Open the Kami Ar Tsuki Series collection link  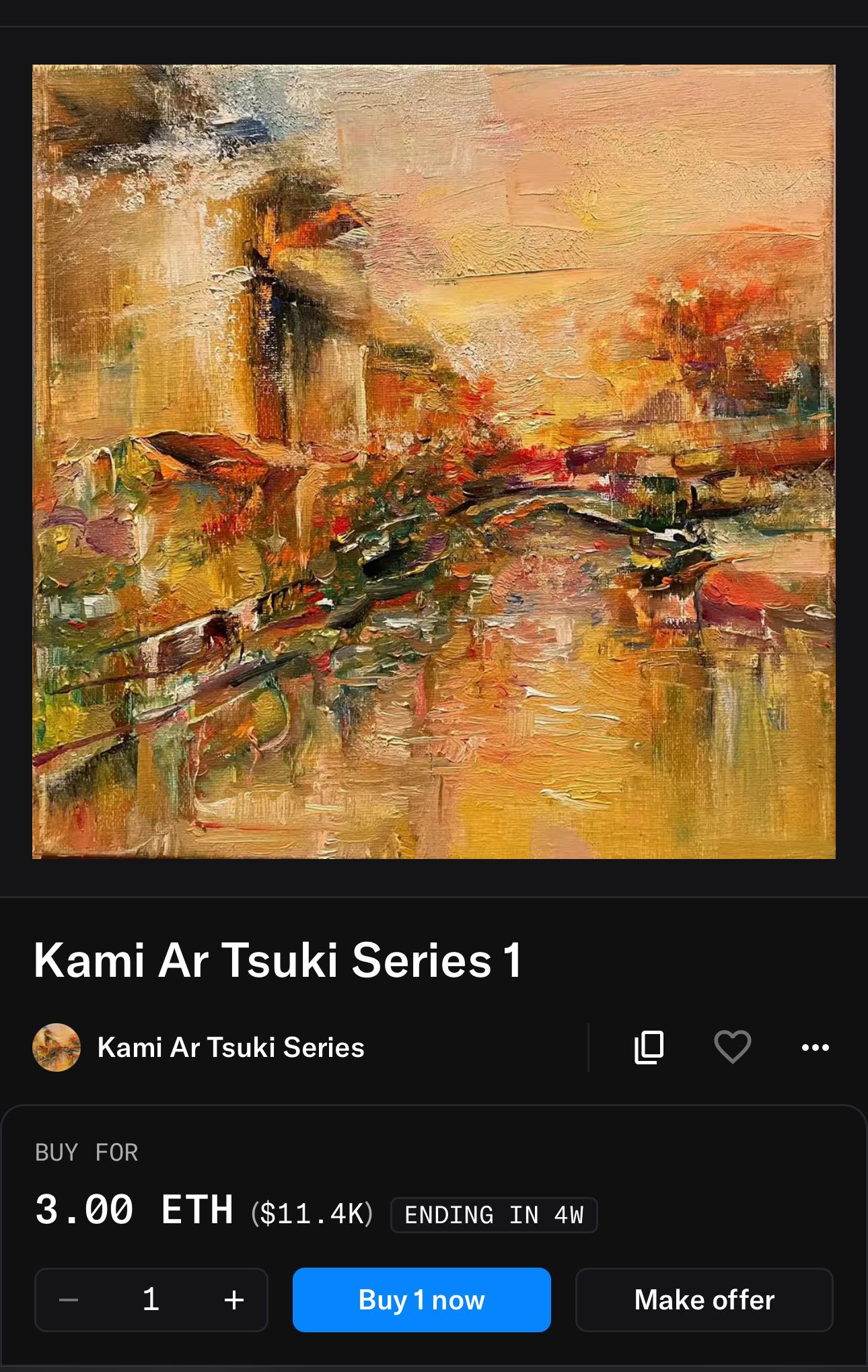(x=230, y=1048)
